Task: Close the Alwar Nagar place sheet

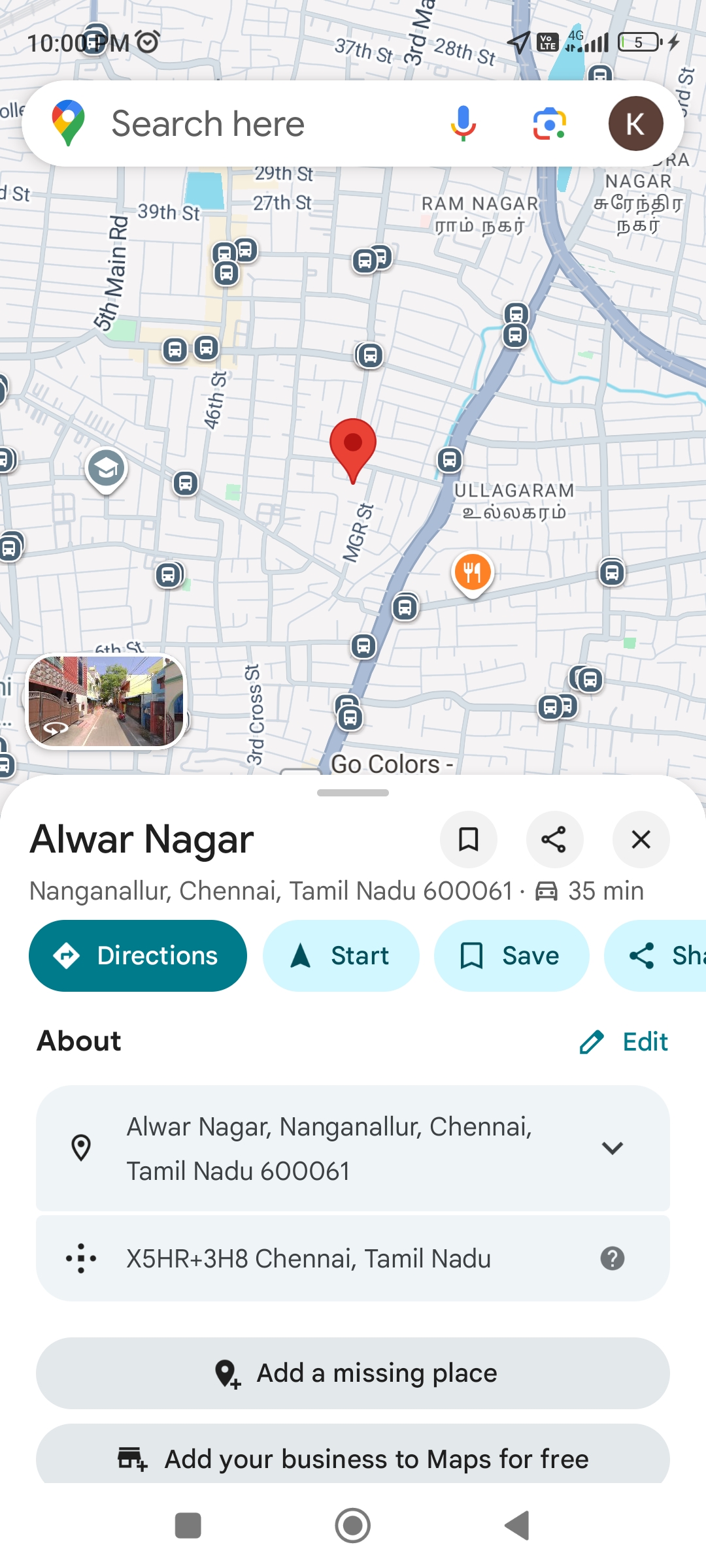Action: [641, 840]
